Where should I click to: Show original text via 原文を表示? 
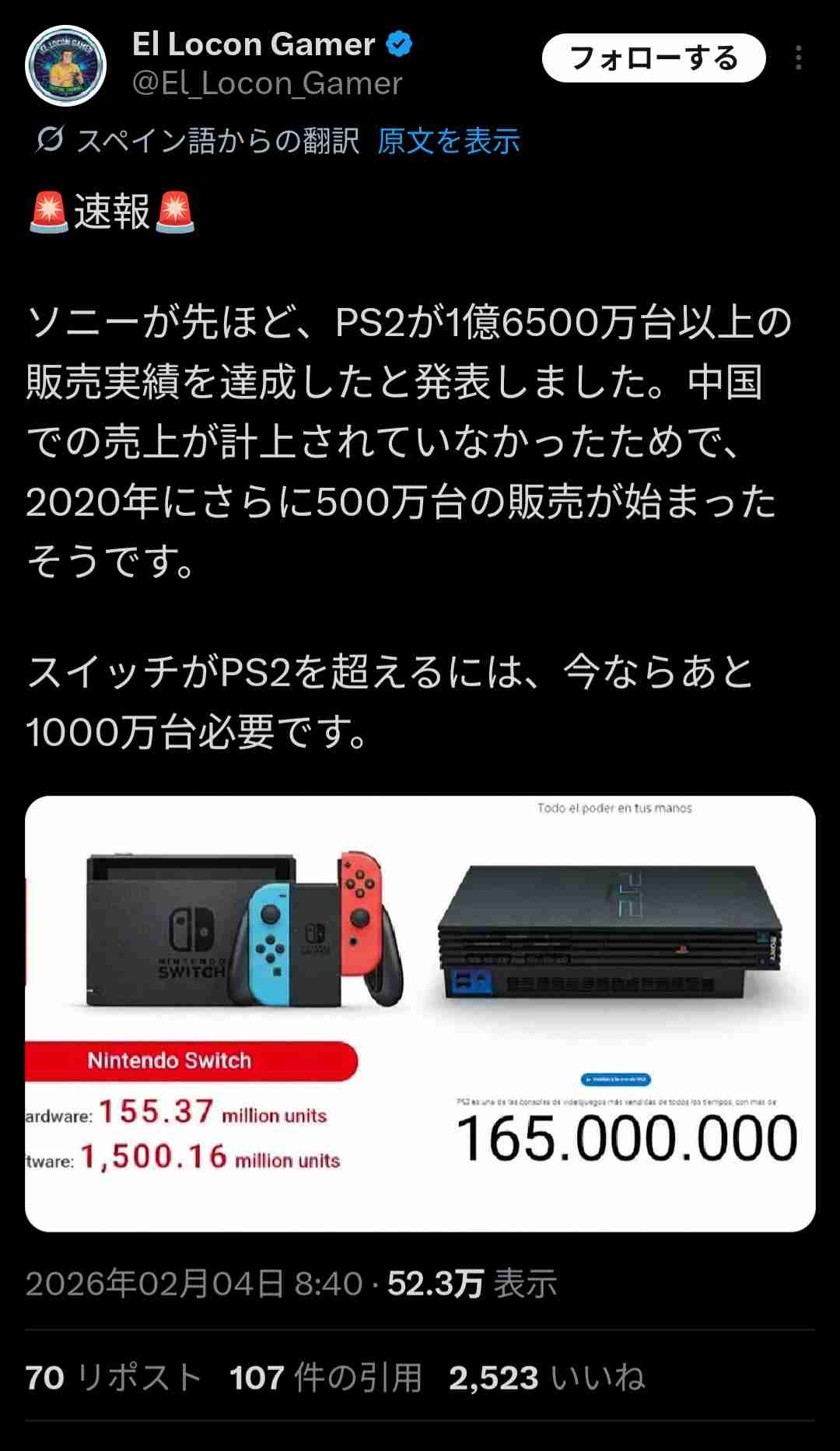tap(449, 142)
